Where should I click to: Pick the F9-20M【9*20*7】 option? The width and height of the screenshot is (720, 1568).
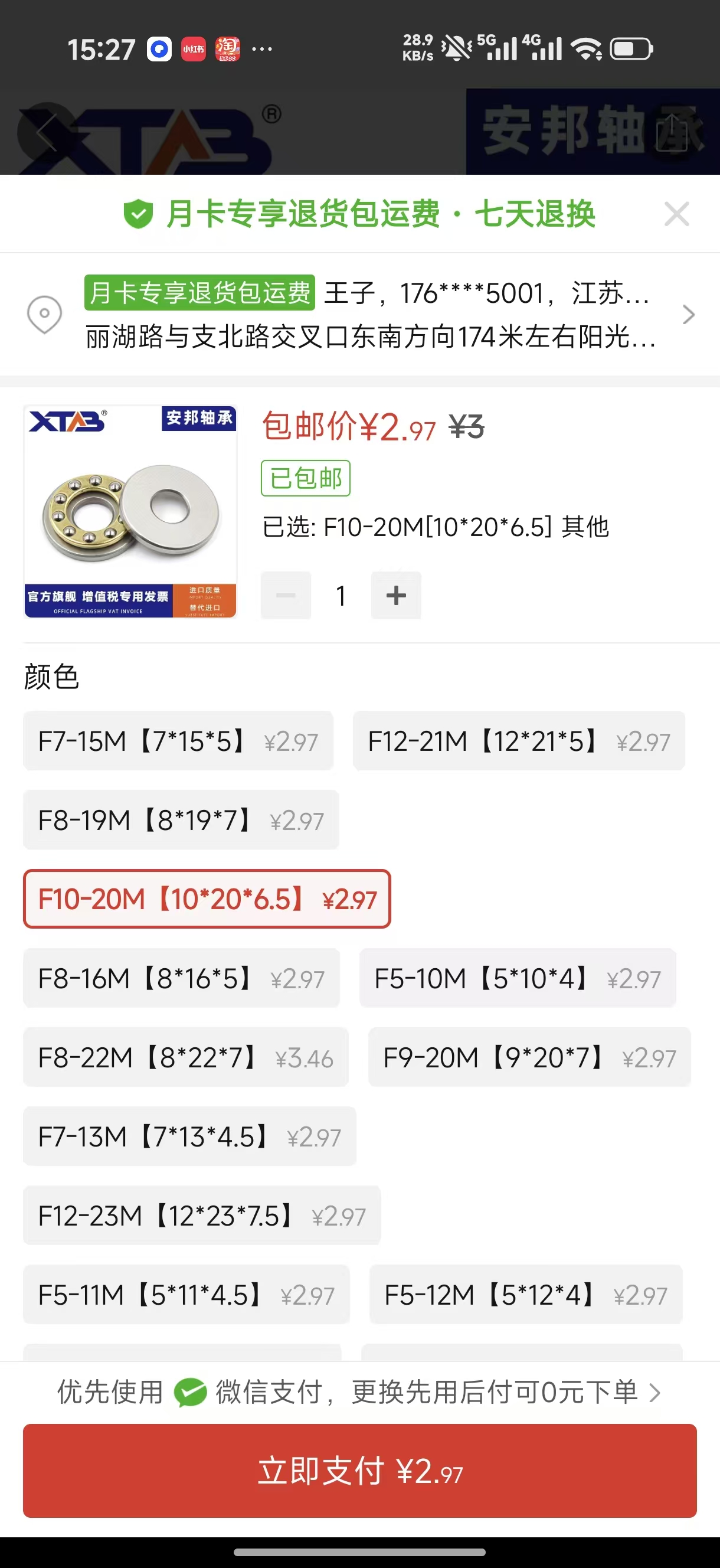pos(529,1057)
